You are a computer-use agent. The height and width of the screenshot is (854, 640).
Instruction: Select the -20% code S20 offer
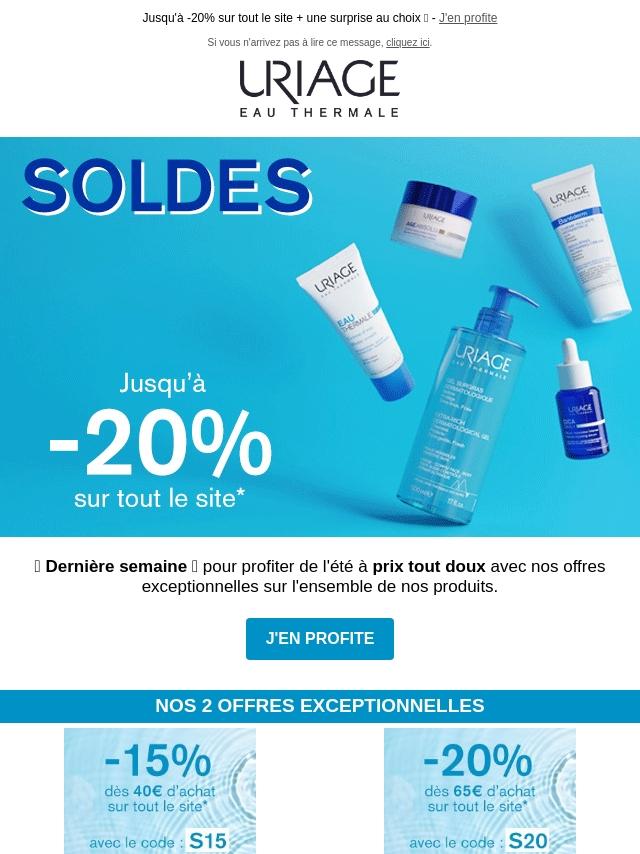[480, 790]
